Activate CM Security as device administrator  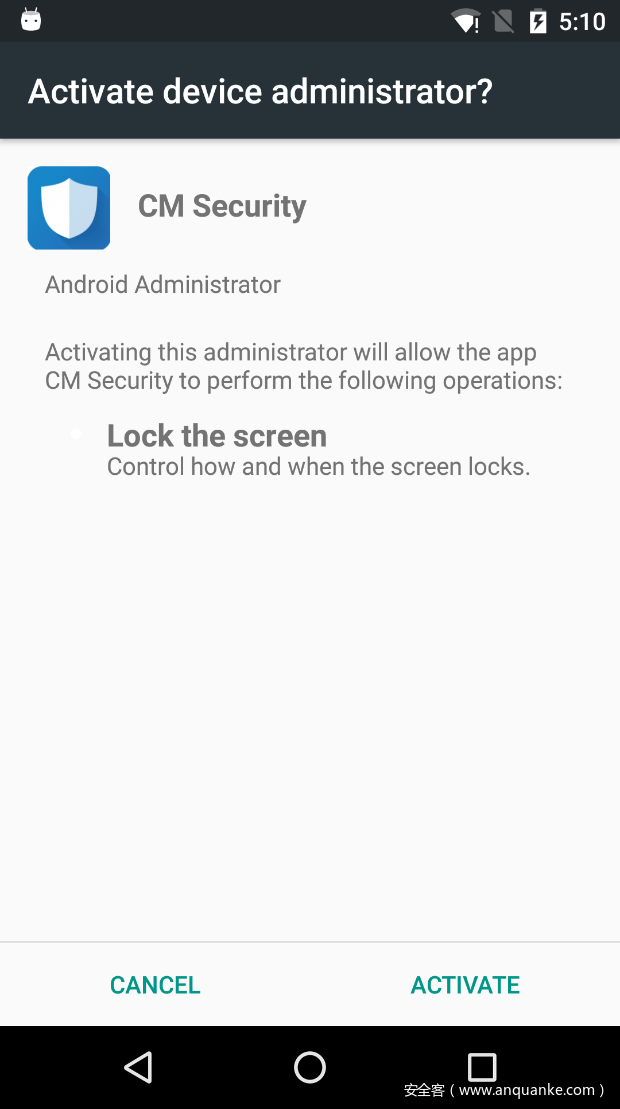[x=465, y=985]
